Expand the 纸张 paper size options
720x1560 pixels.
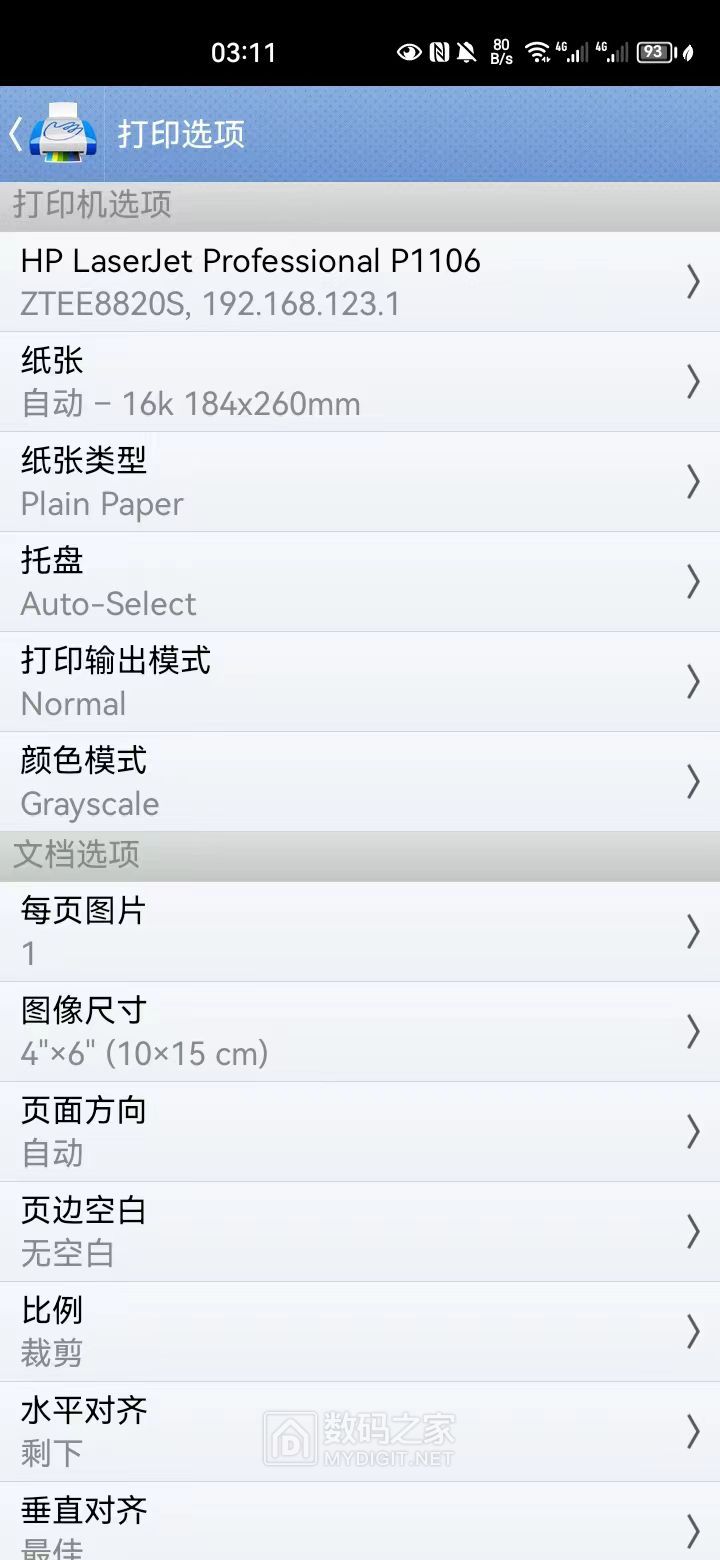(360, 381)
